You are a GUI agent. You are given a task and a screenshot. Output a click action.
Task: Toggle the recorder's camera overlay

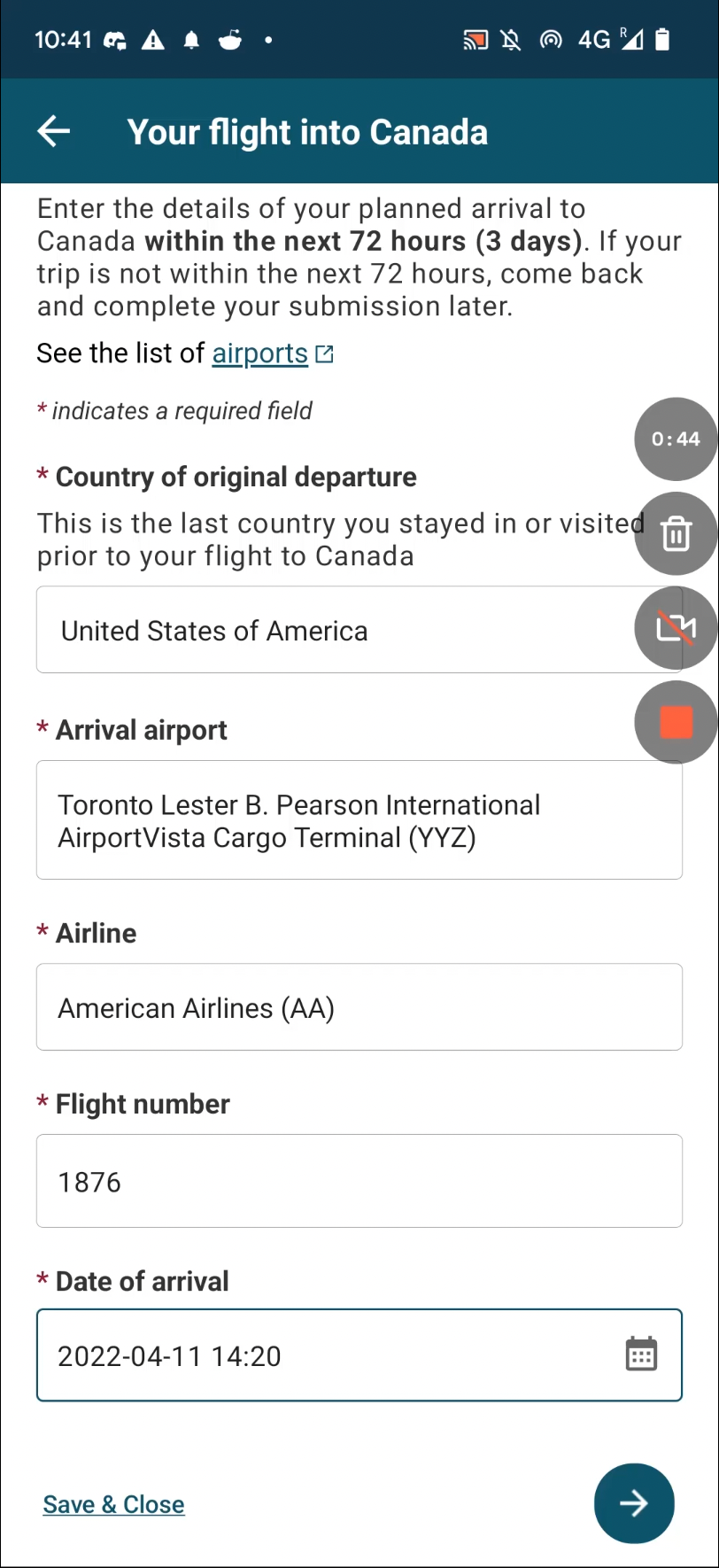coord(676,628)
